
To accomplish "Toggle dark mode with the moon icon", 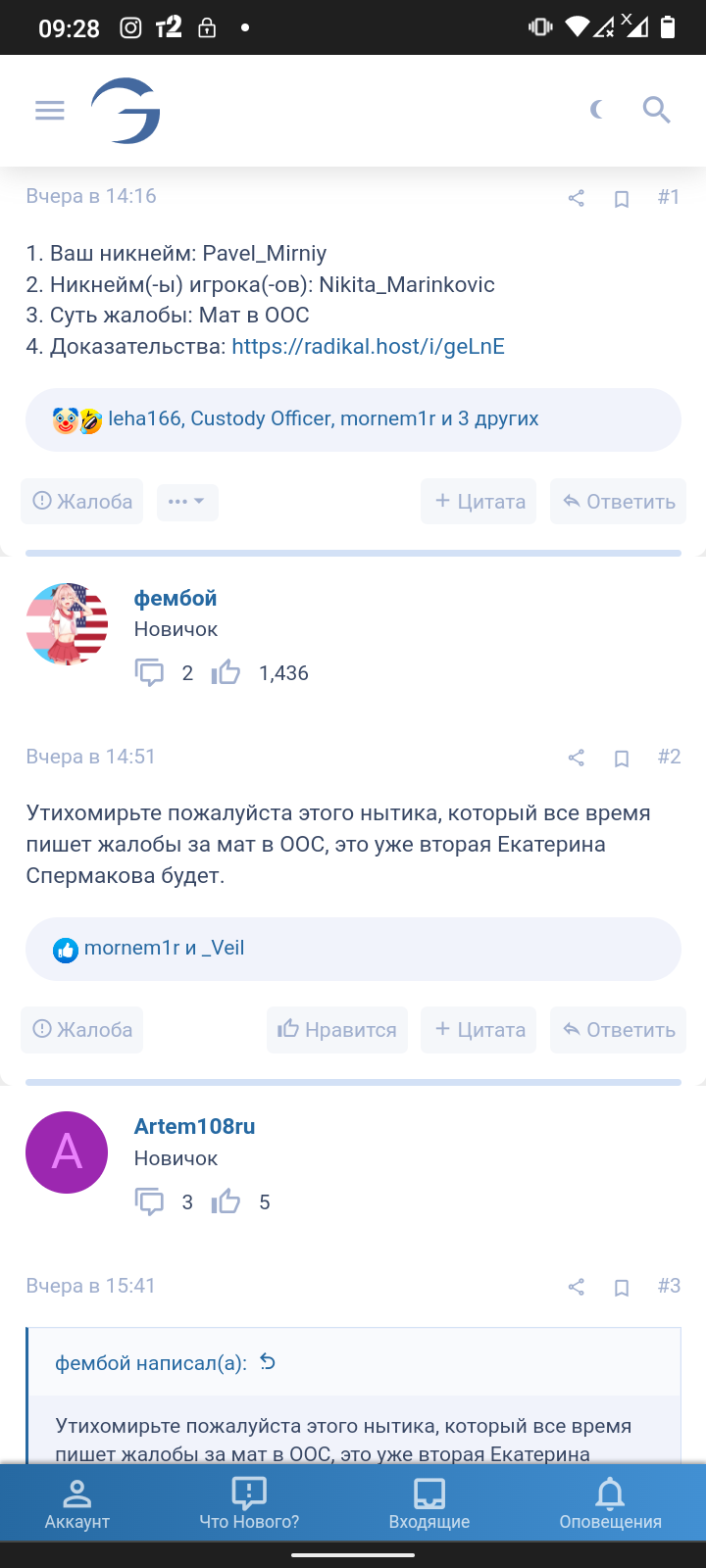I will 596,110.
